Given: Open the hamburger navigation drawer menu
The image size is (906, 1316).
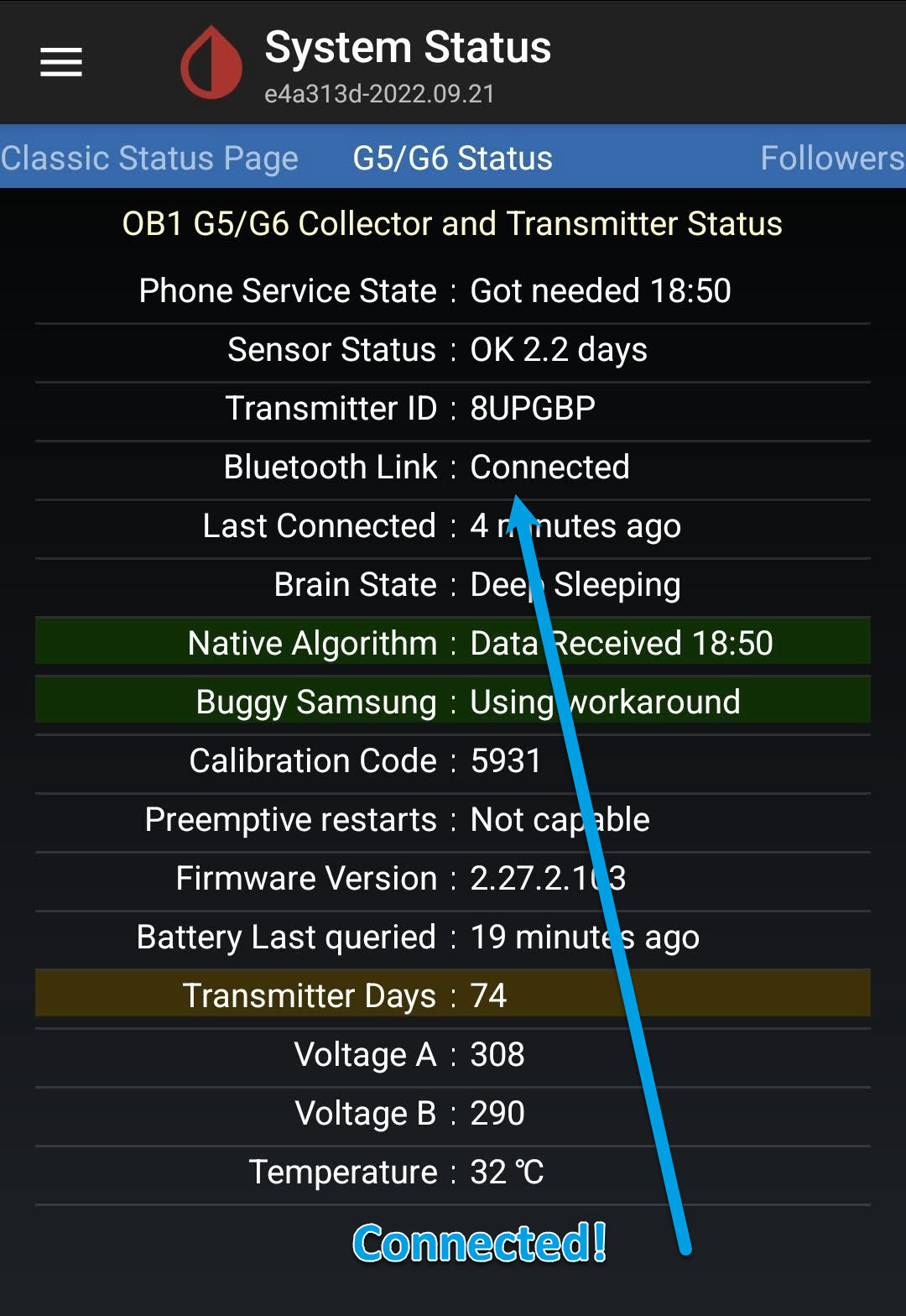Looking at the screenshot, I should 61,62.
